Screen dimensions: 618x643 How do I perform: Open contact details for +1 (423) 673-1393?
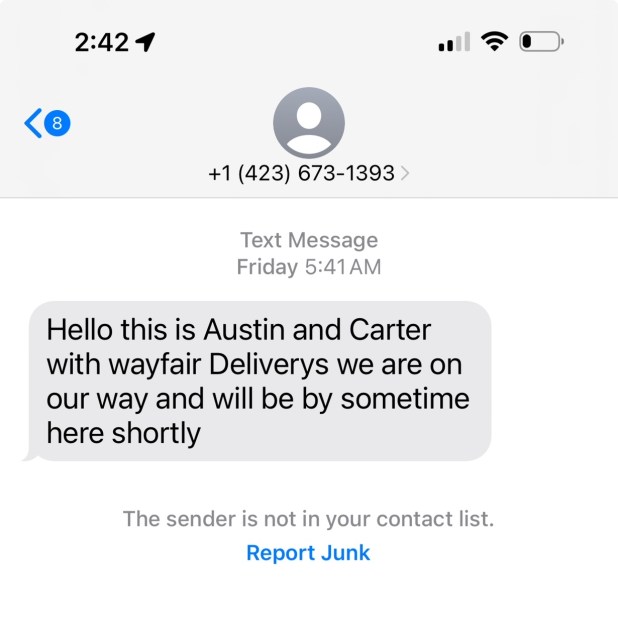pyautogui.click(x=308, y=172)
